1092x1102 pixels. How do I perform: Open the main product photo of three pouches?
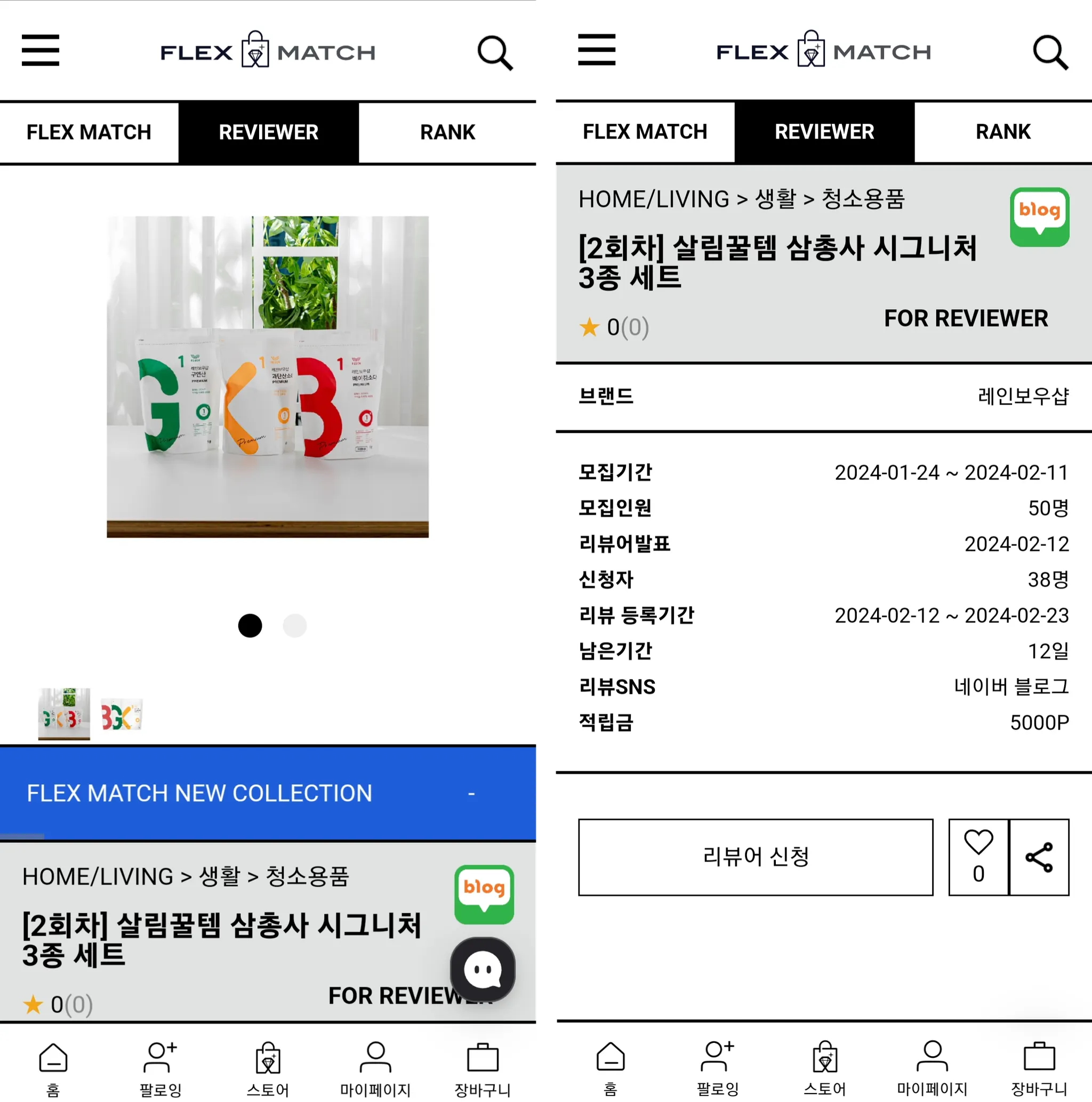[268, 376]
